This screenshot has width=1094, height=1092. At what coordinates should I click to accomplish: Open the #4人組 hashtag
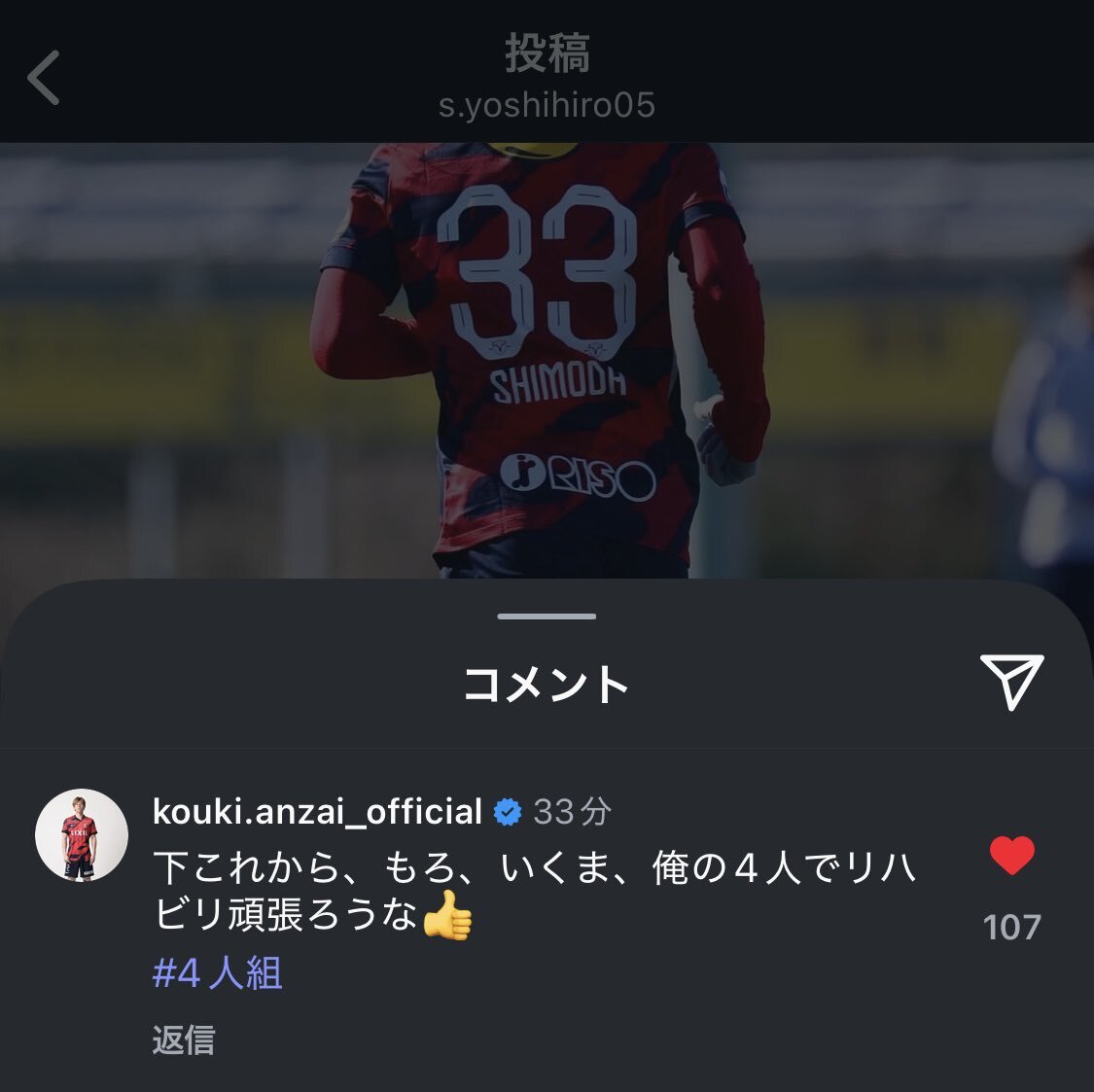[218, 972]
